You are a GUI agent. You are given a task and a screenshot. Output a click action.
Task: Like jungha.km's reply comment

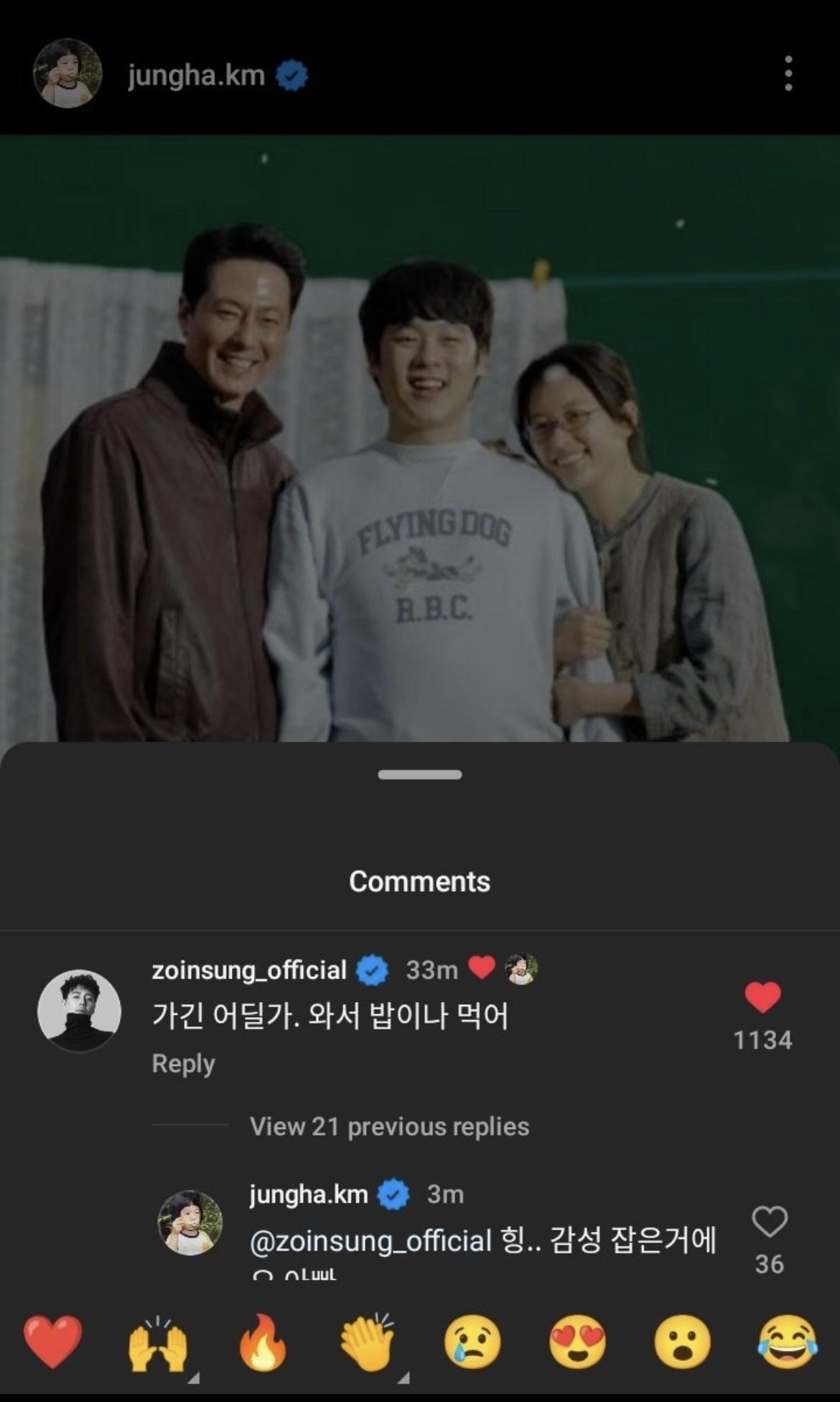(x=769, y=1222)
